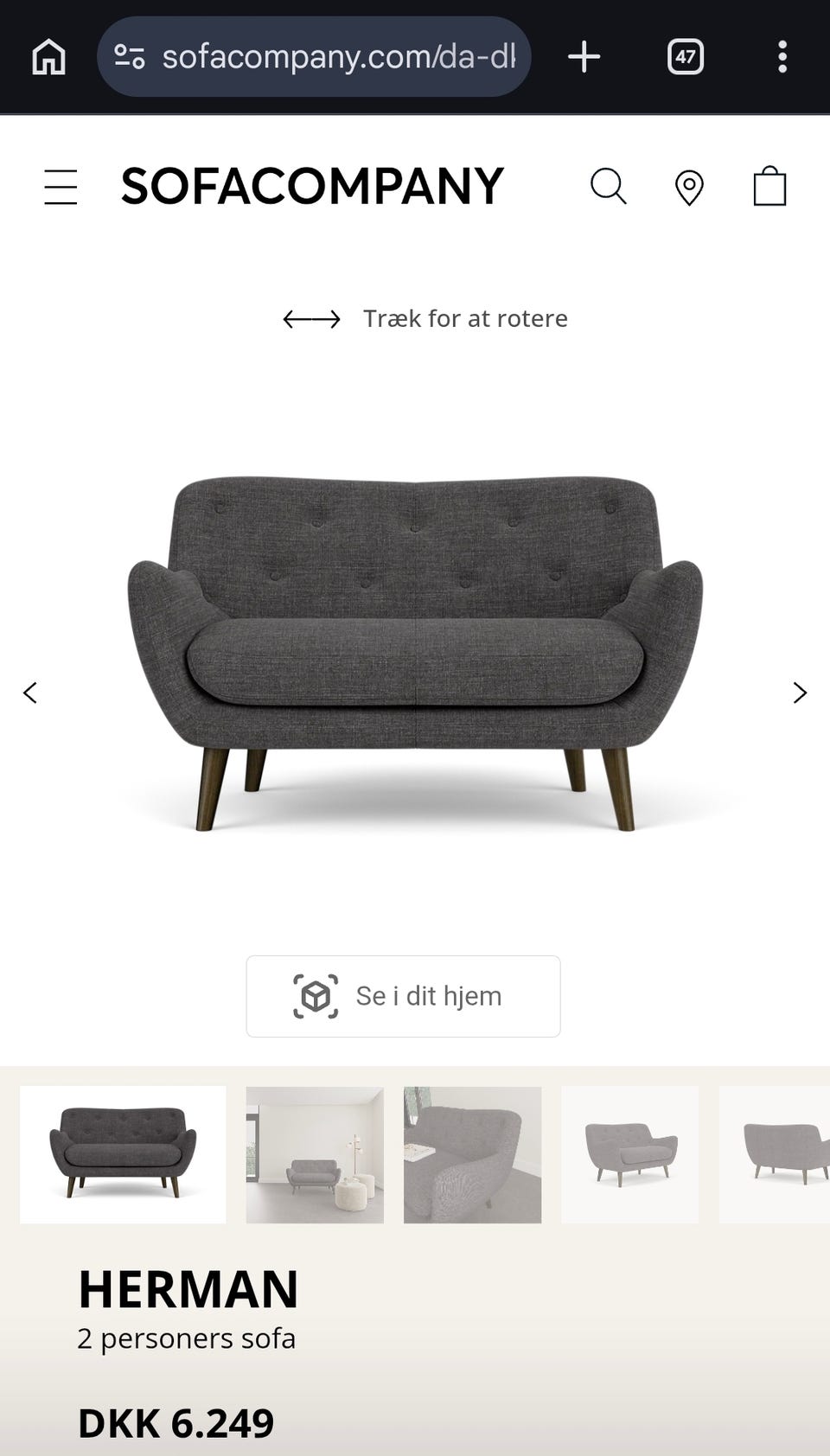The image size is (830, 1456).
Task: Click the AR cube icon next to Se i dit hjem
Action: (x=316, y=996)
